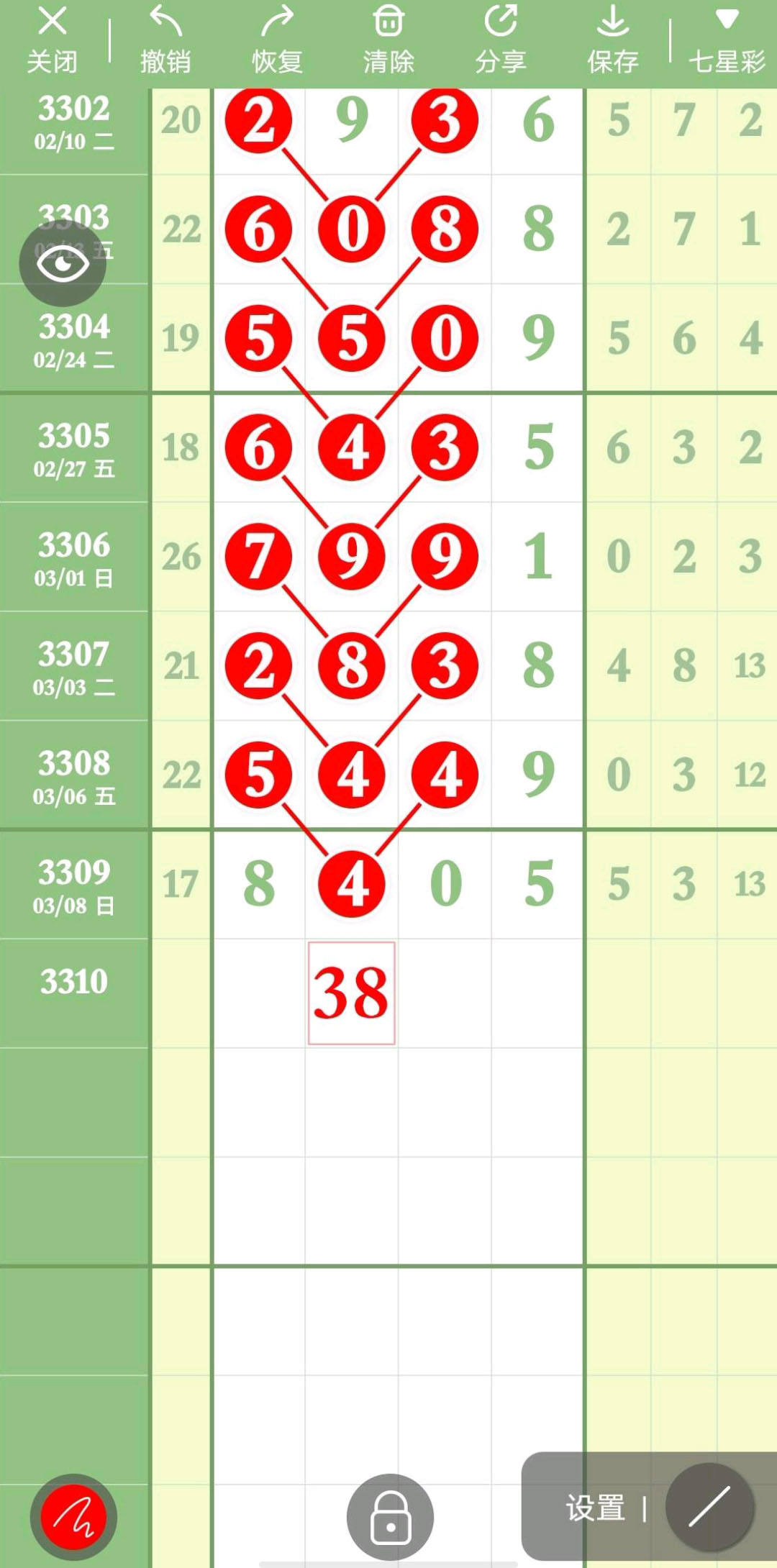
Task: Select the red scribble pen tool
Action: [x=73, y=1518]
